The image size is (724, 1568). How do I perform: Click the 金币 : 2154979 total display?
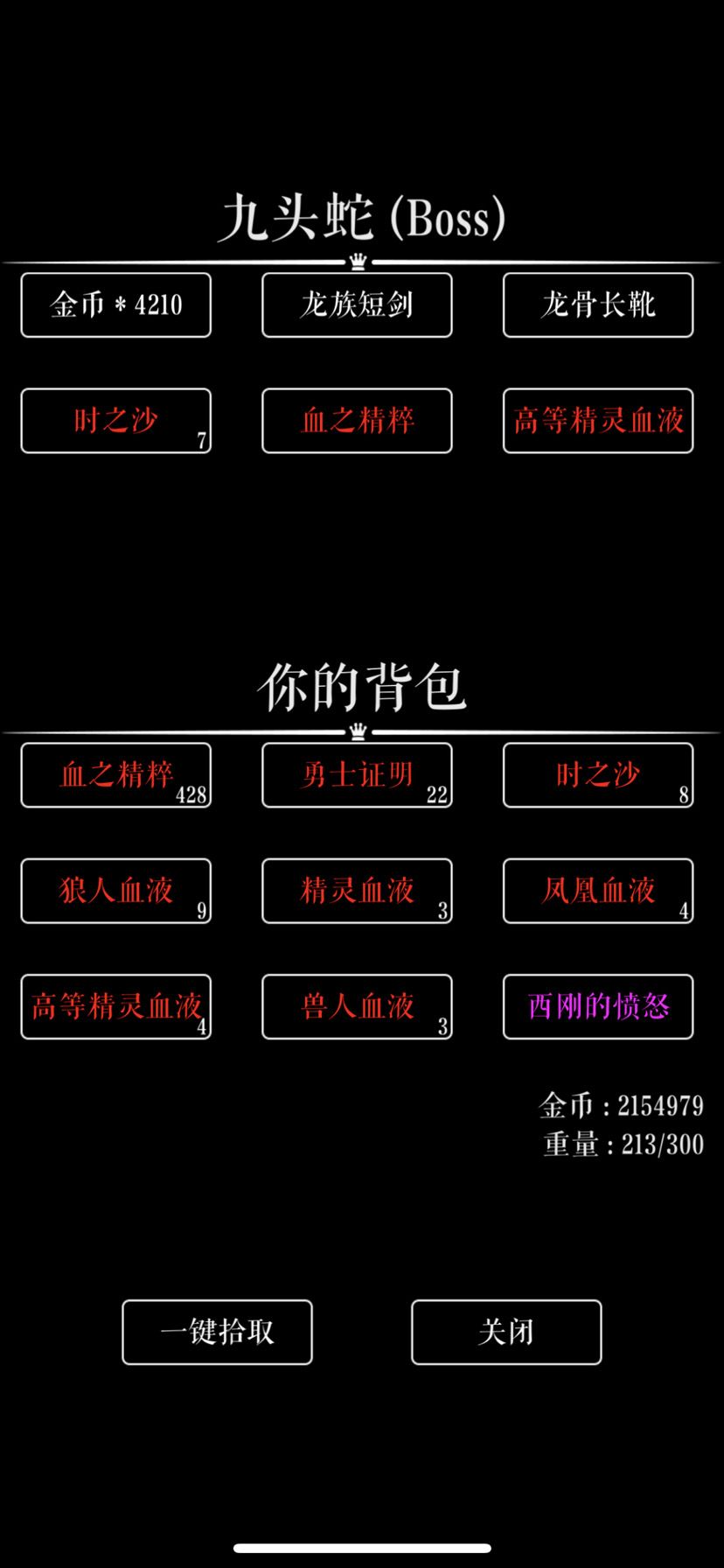coord(621,1105)
